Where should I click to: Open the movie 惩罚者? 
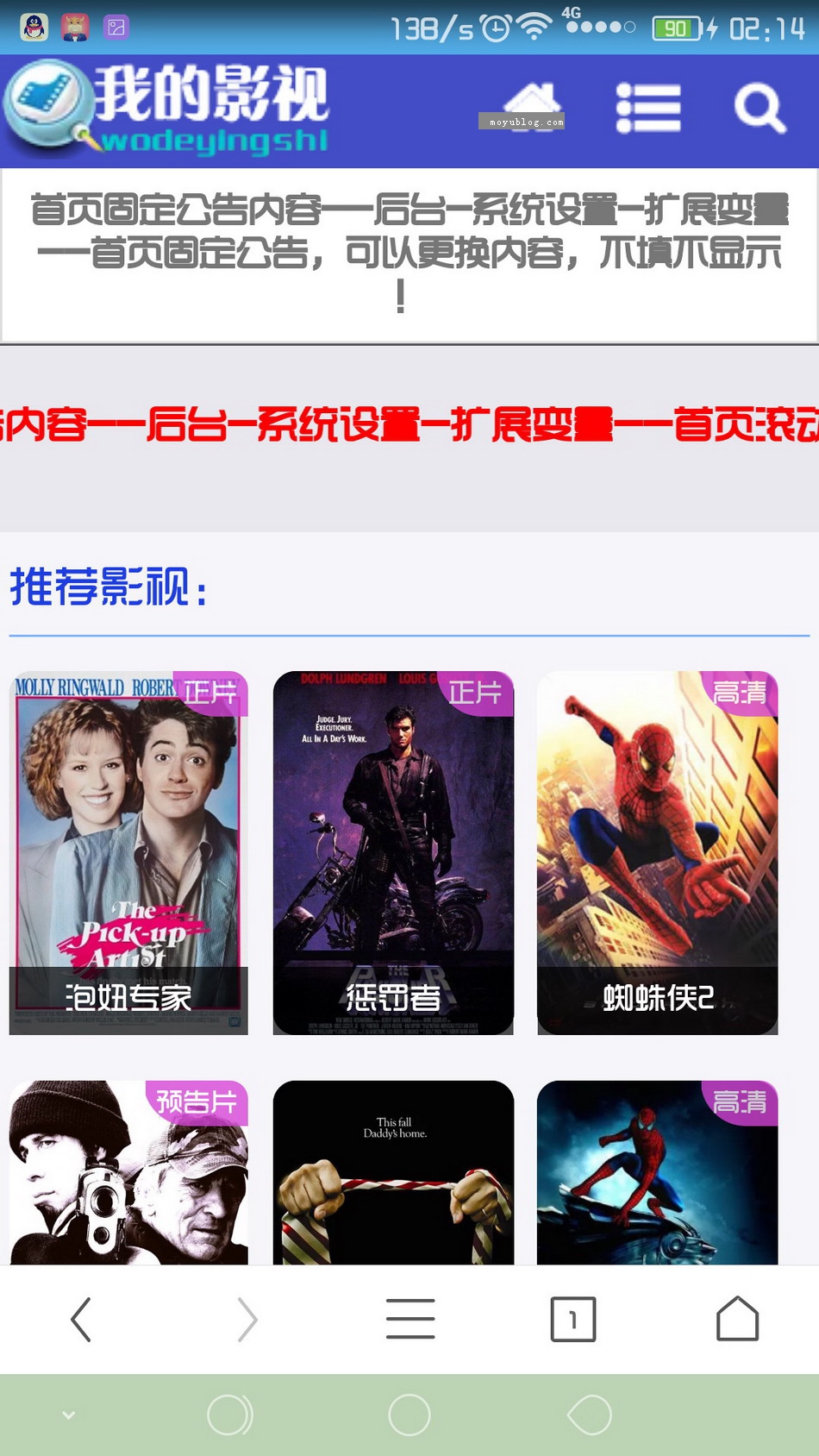coord(393,853)
